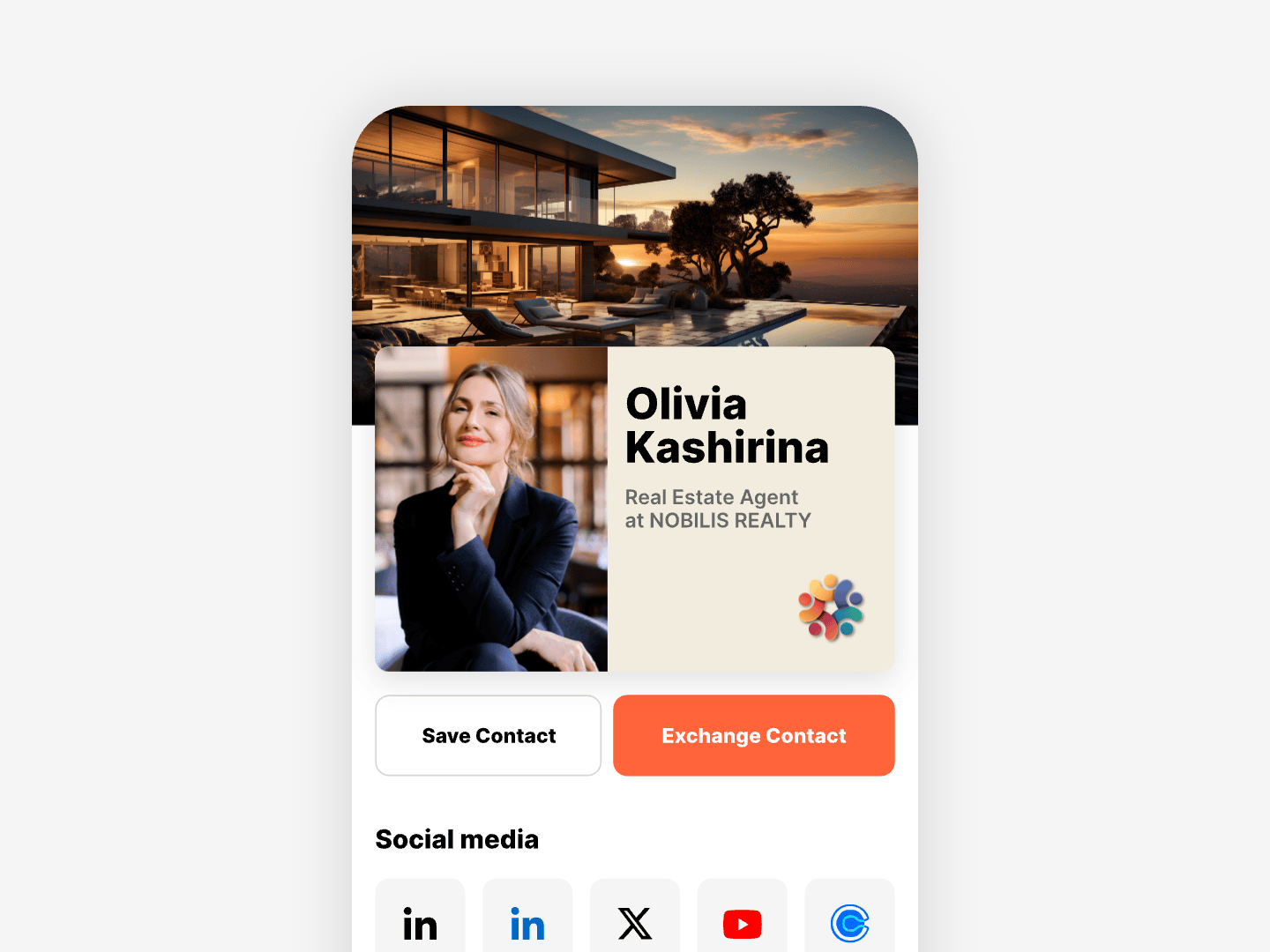Tap the Exchange Contact button
Screen dimensions: 1270x952
click(x=753, y=735)
